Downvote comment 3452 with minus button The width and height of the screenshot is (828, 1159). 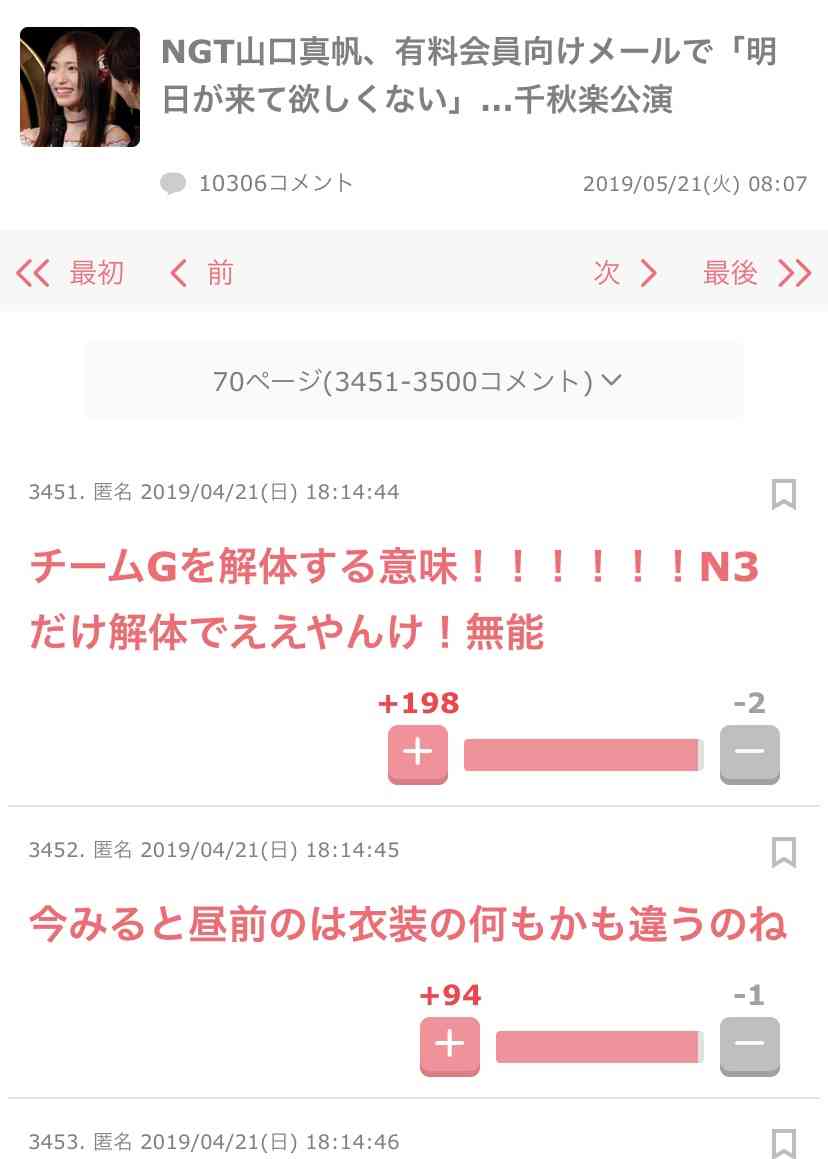tap(749, 1045)
